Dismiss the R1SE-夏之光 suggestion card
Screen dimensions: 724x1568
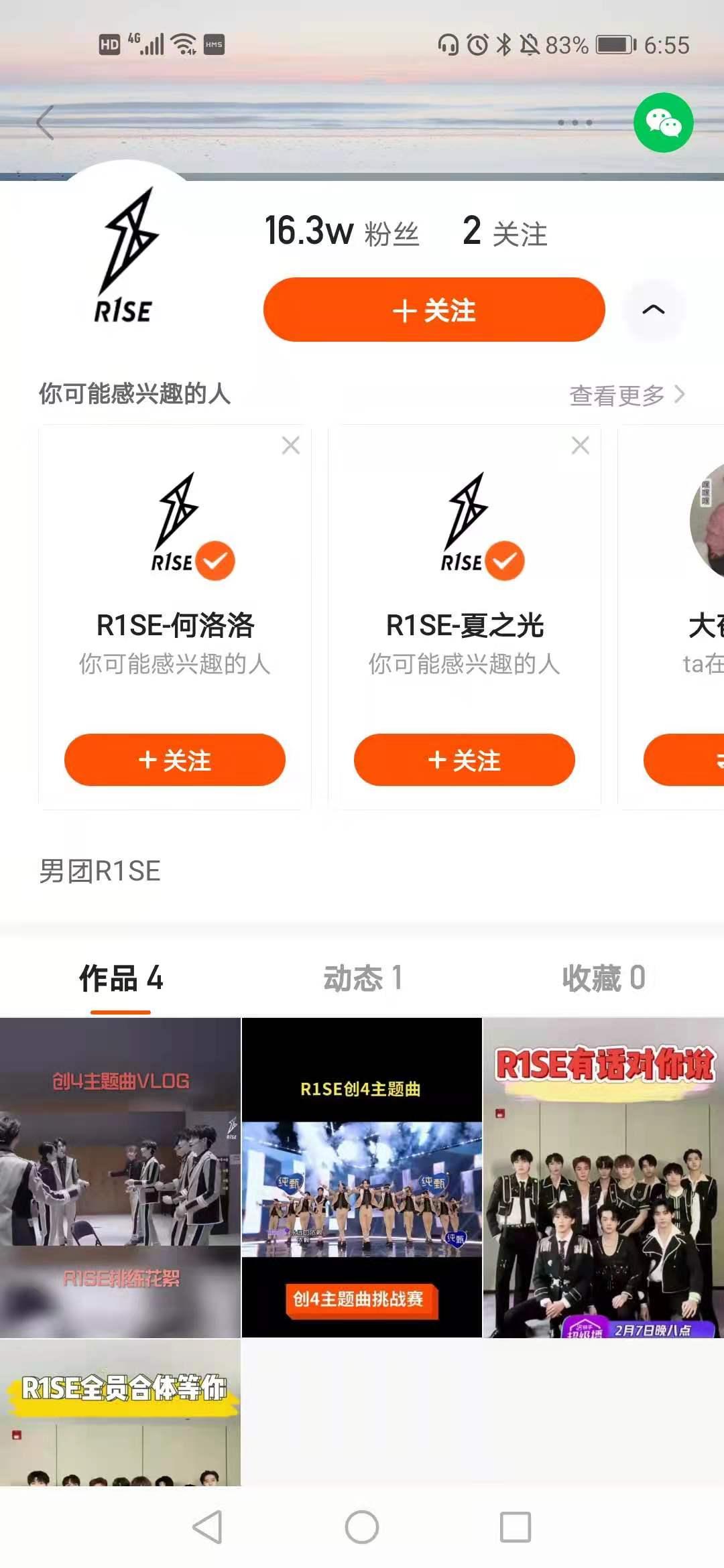581,446
